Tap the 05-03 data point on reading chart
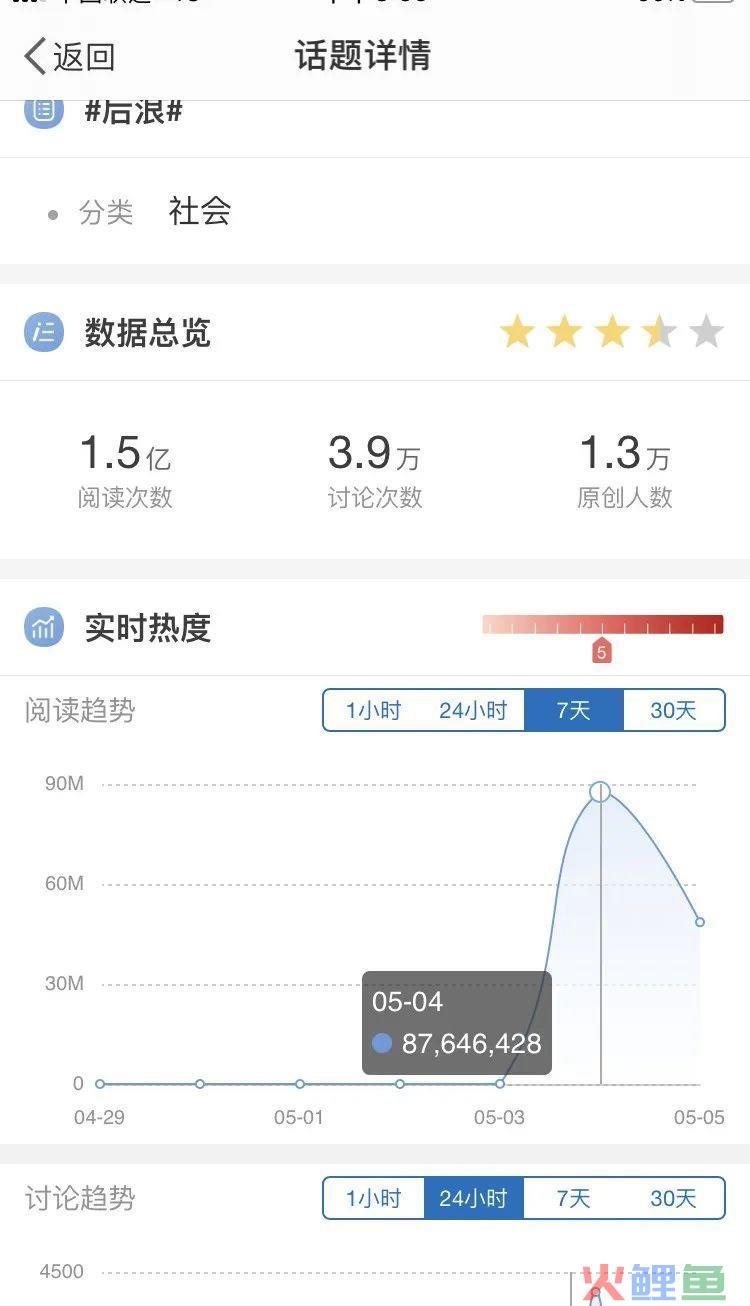The width and height of the screenshot is (750, 1306). (x=500, y=1083)
